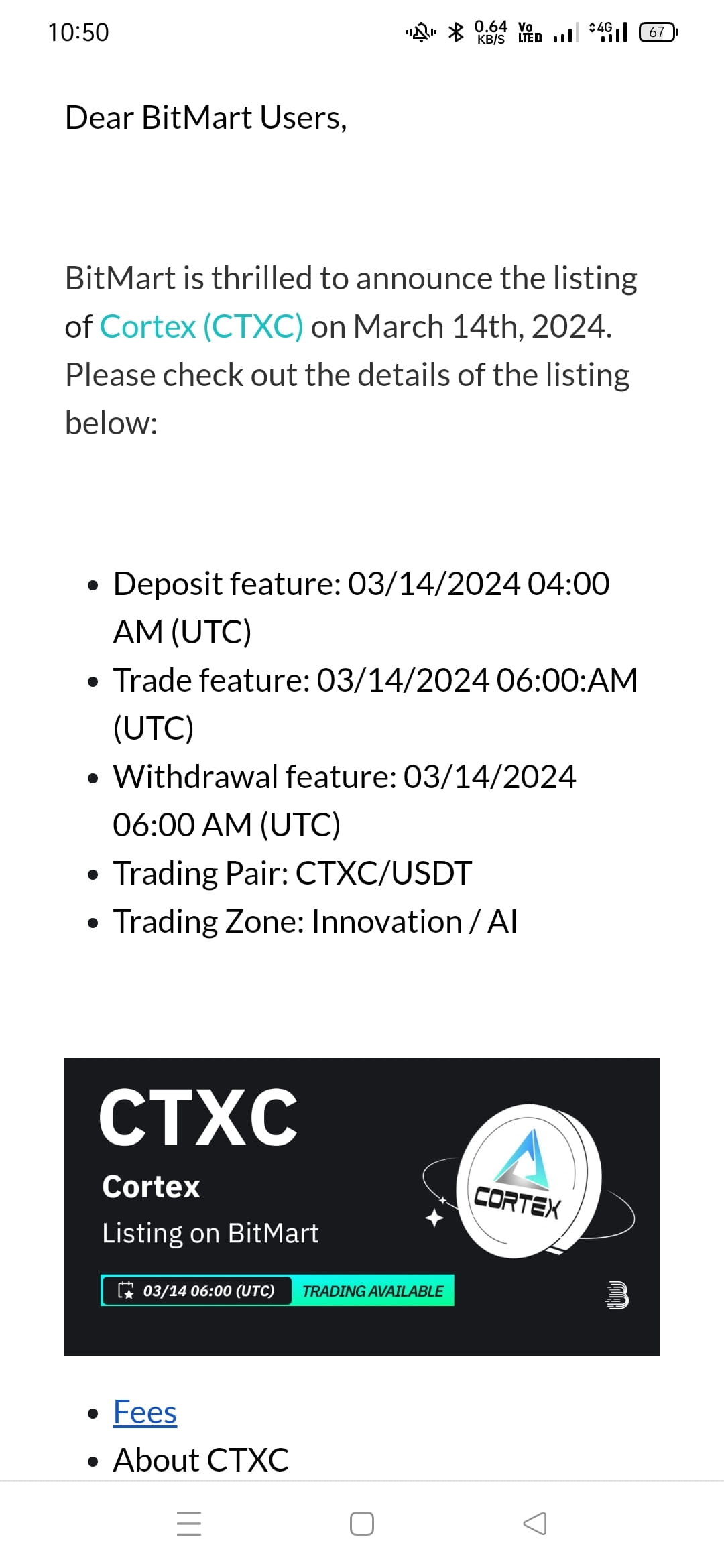Tap the Trading Pair CTXC/USDT bullet
Viewport: 724px width, 1568px height.
(x=293, y=872)
